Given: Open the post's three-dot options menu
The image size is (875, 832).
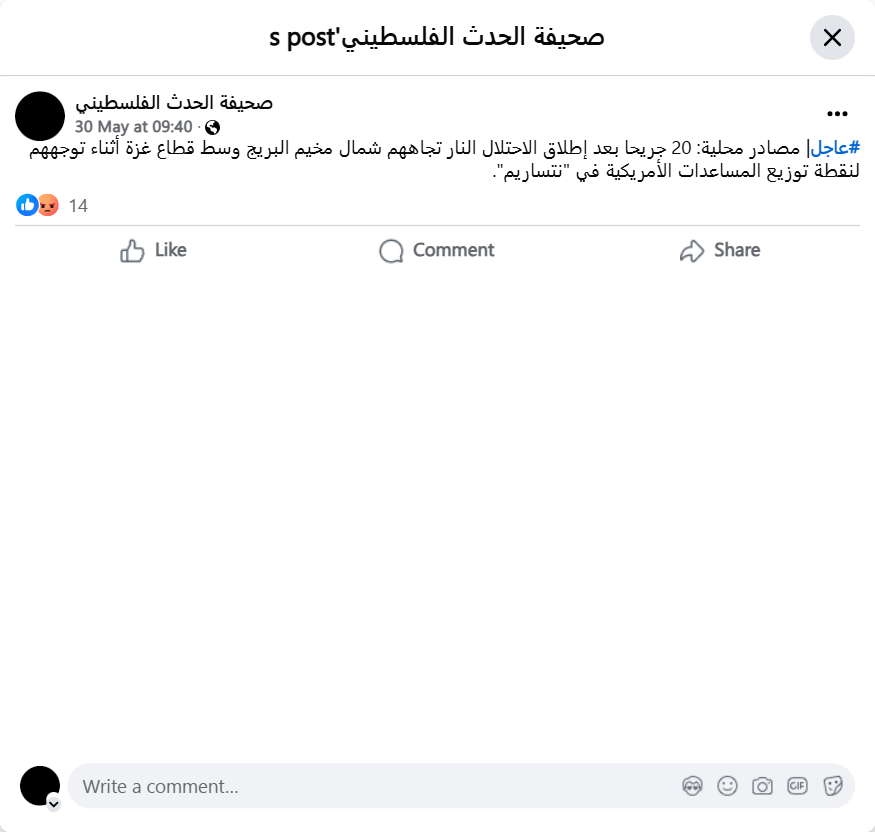Looking at the screenshot, I should (x=837, y=114).
